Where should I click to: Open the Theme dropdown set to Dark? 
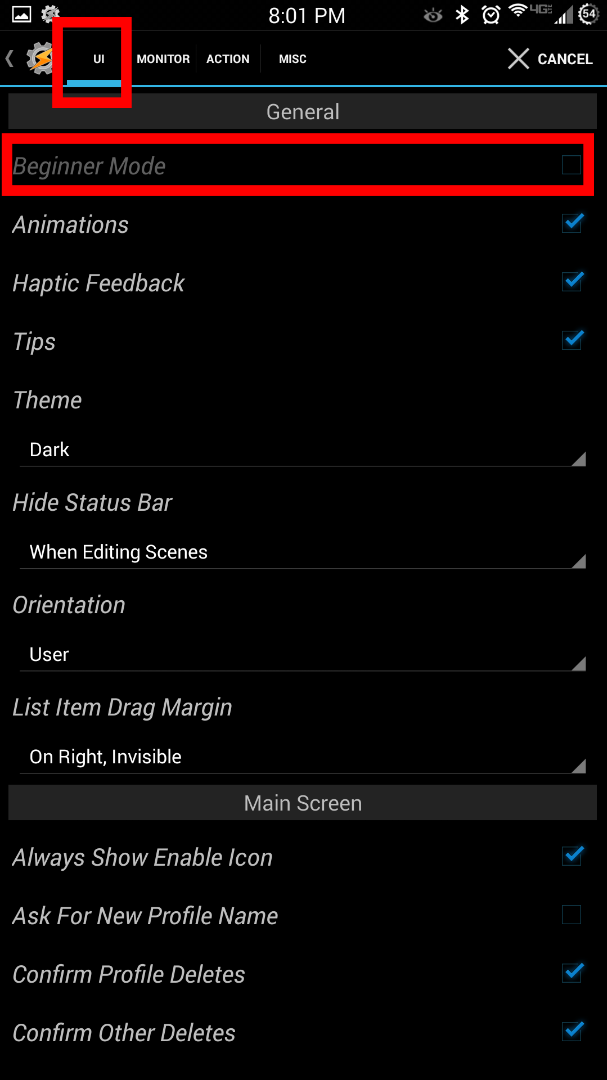tap(302, 450)
